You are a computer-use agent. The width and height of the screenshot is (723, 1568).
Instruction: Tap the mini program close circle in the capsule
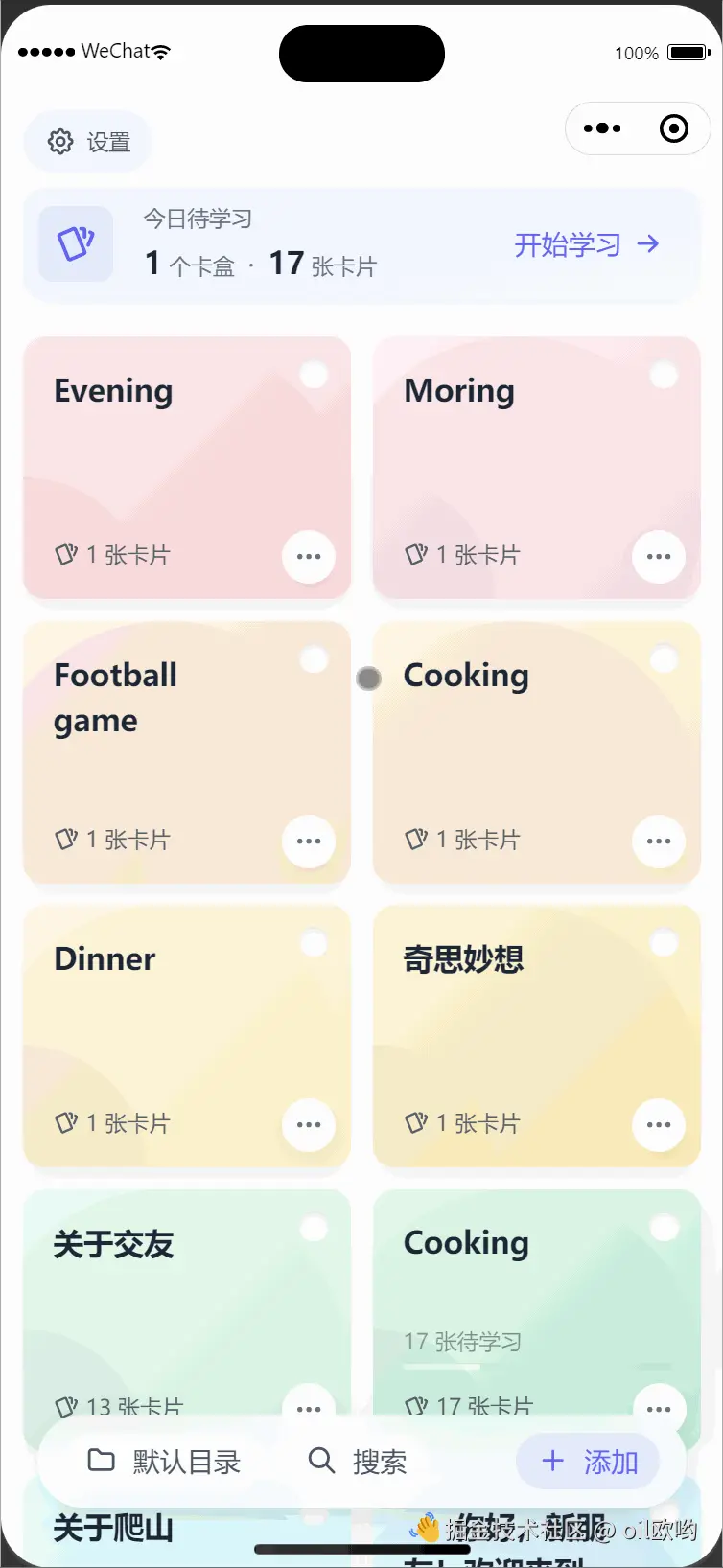coord(674,127)
